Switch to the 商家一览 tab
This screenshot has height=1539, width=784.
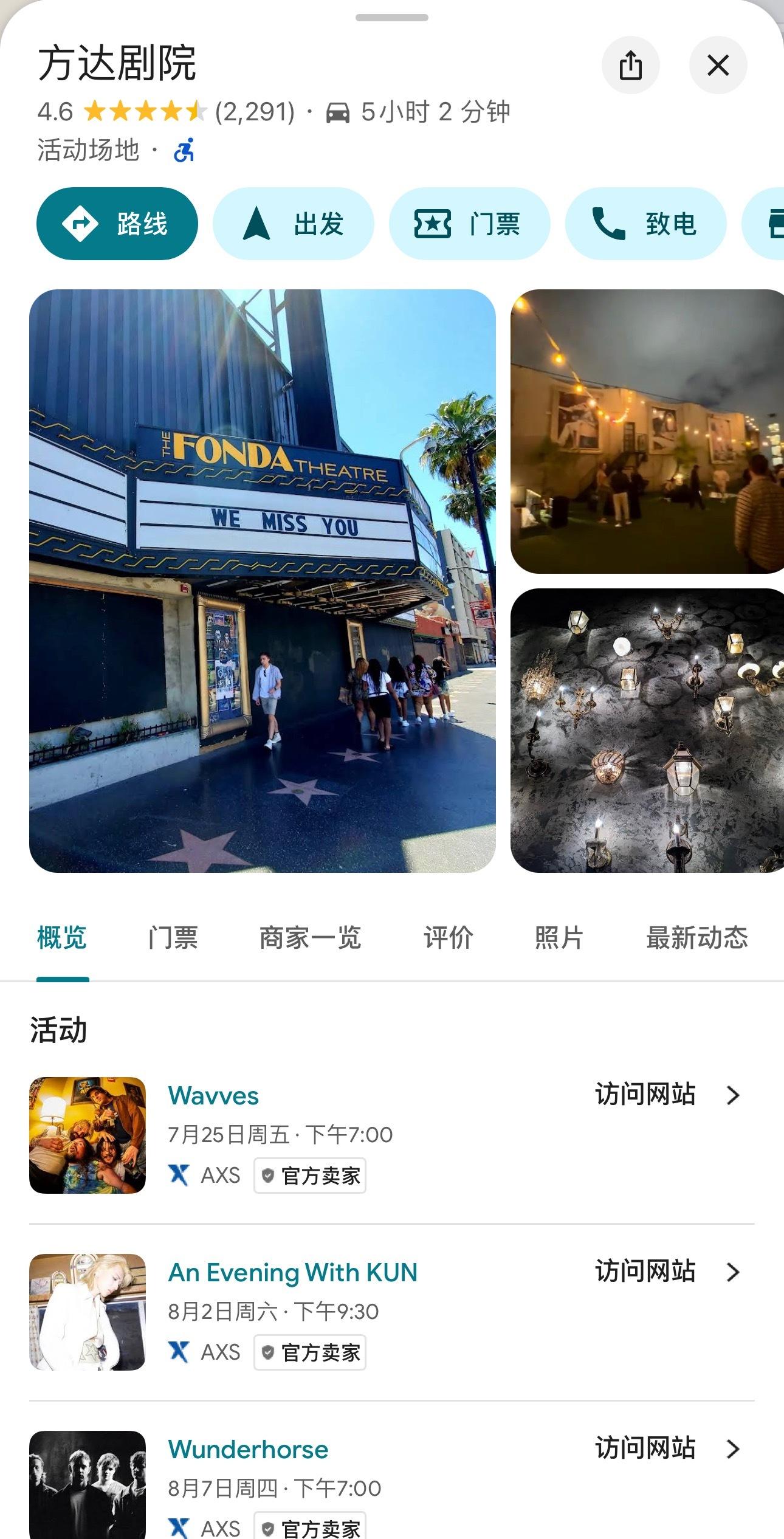tap(311, 937)
